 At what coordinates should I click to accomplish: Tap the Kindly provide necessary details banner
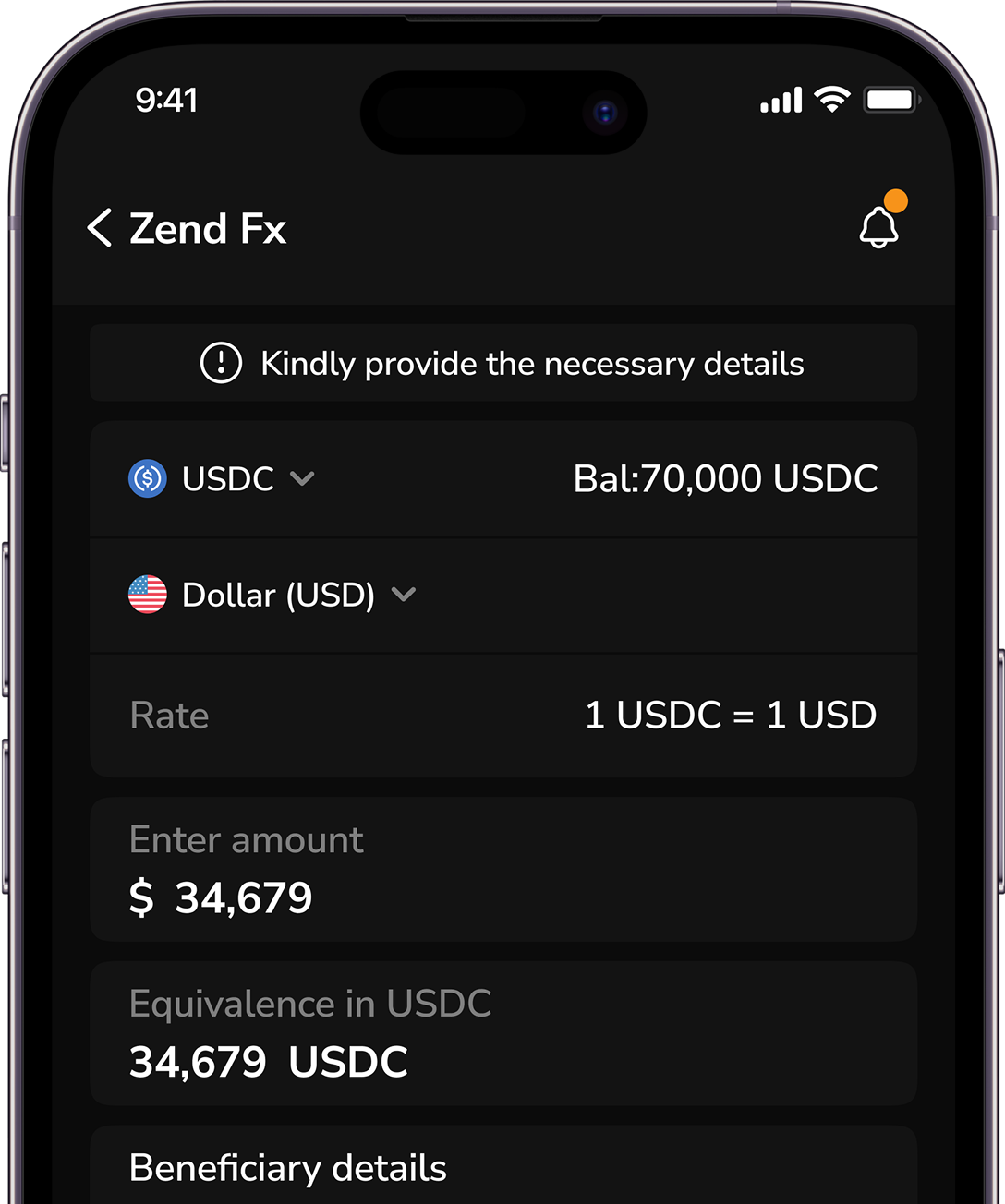tap(502, 363)
